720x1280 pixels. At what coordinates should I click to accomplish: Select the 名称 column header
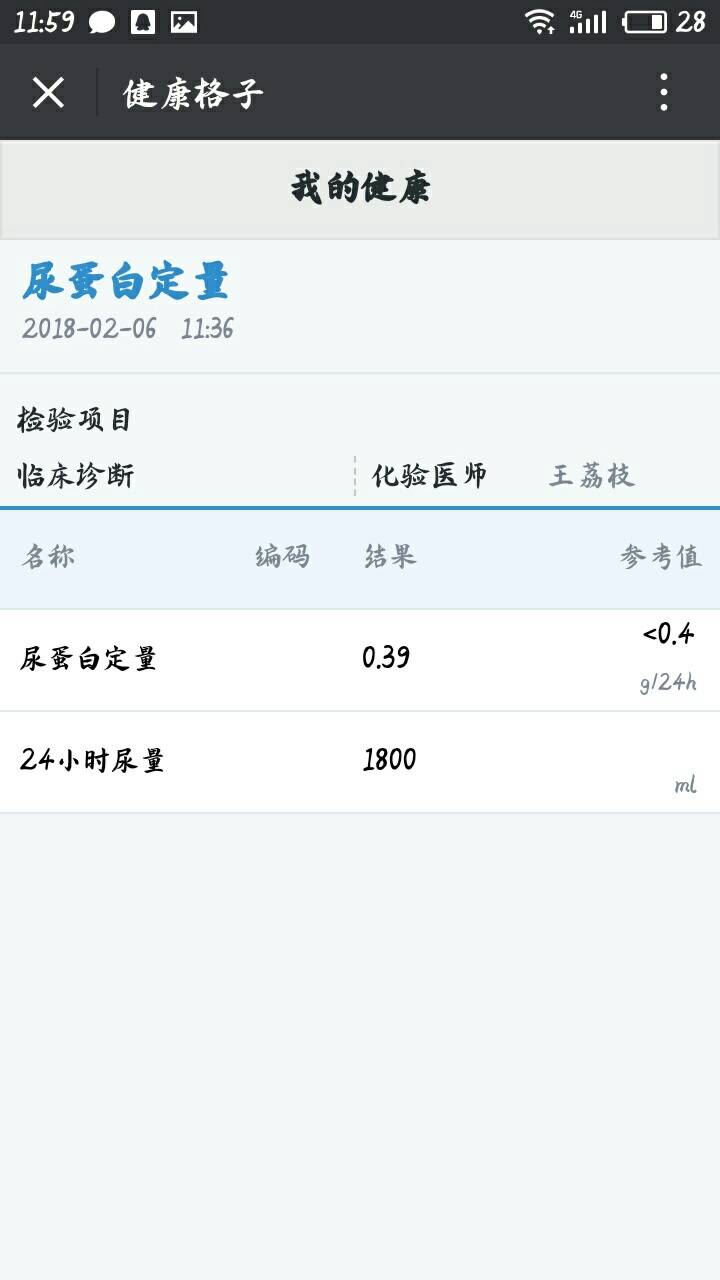[48, 557]
